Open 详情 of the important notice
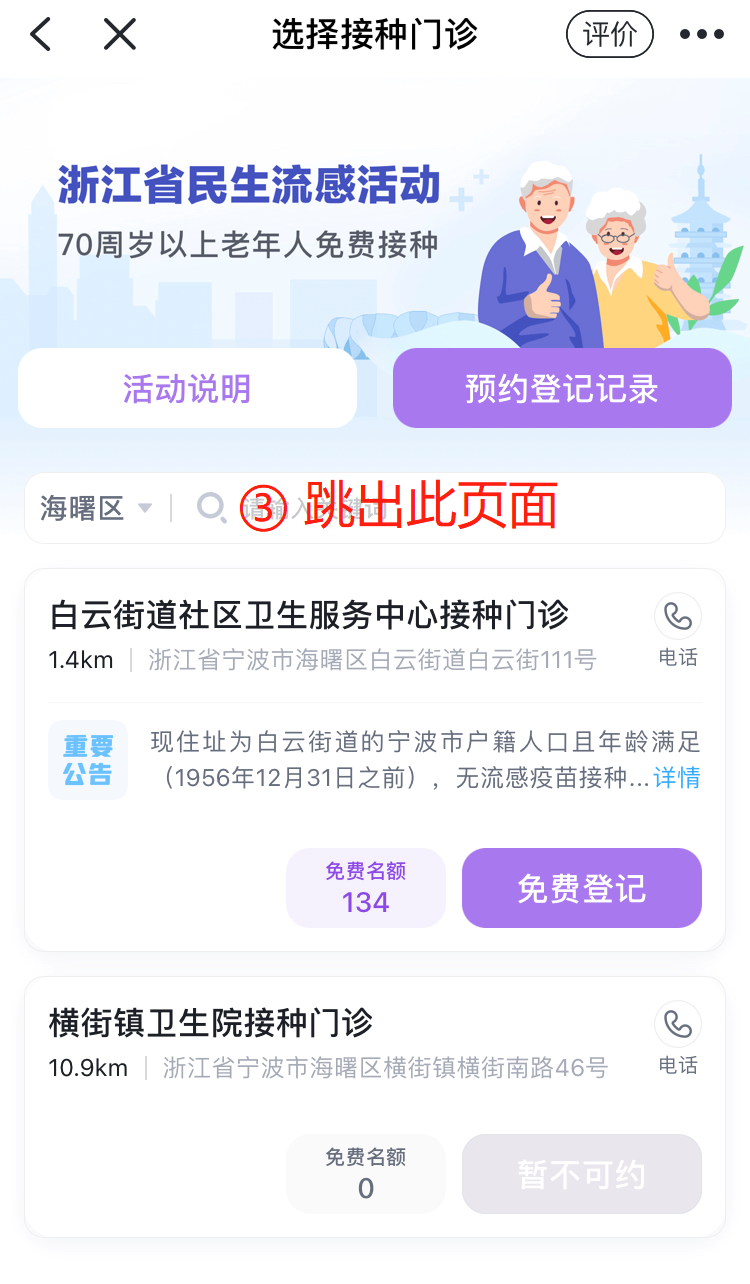This screenshot has width=750, height=1284. 677,778
